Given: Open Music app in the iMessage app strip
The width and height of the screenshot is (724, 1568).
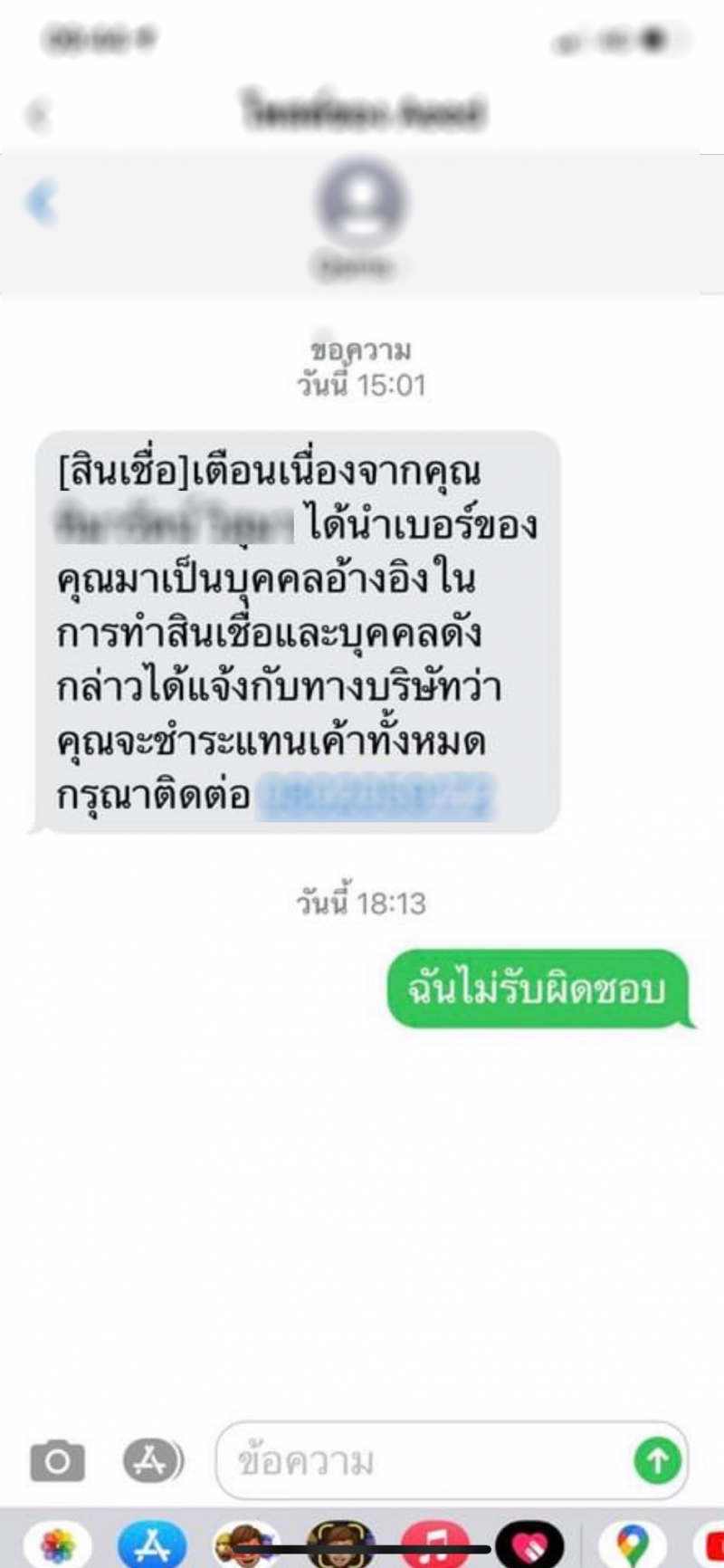Looking at the screenshot, I should pyautogui.click(x=434, y=1544).
